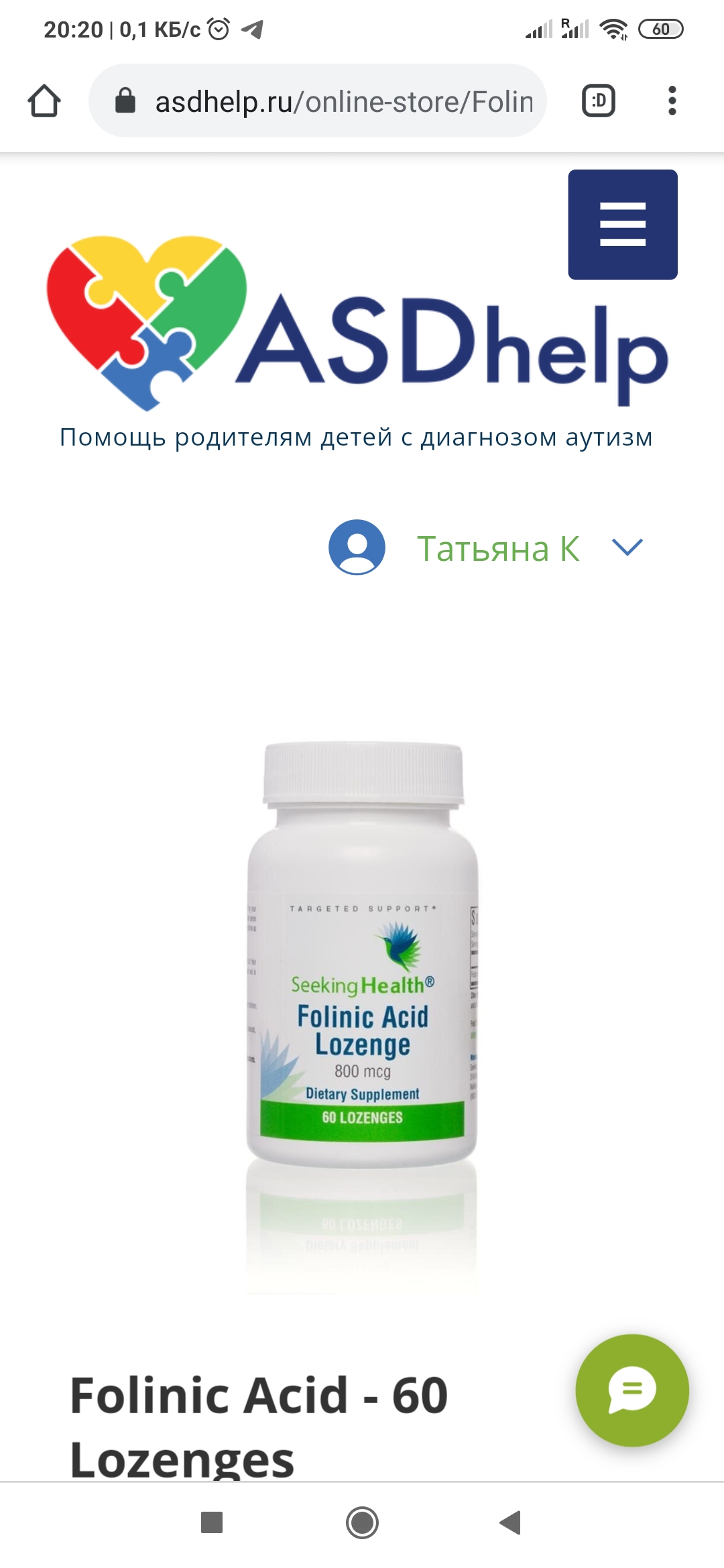Open the browser overflow menu
The image size is (724, 1568).
pyautogui.click(x=672, y=101)
